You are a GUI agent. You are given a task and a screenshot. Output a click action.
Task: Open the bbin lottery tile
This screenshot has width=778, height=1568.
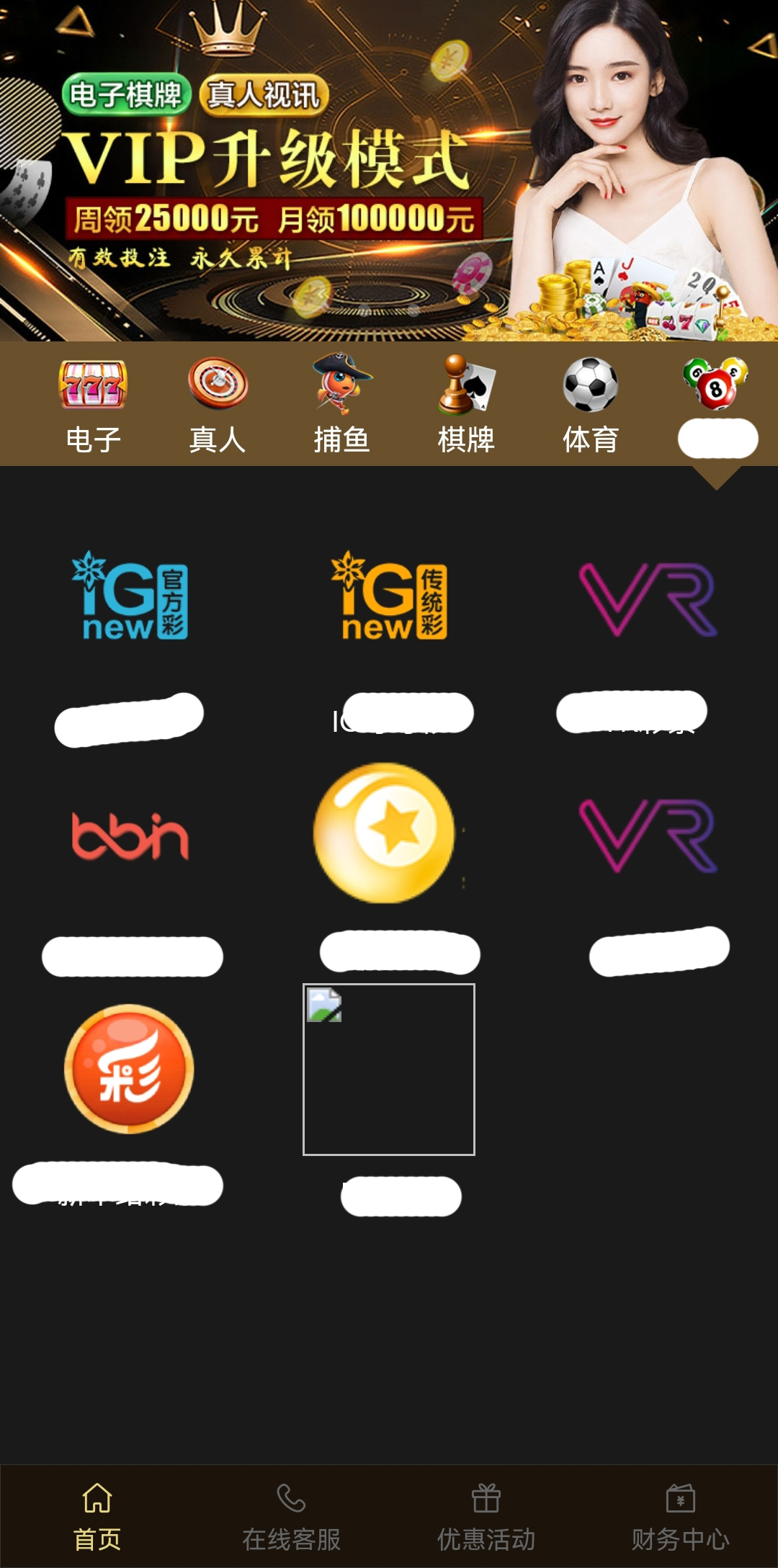tap(130, 835)
